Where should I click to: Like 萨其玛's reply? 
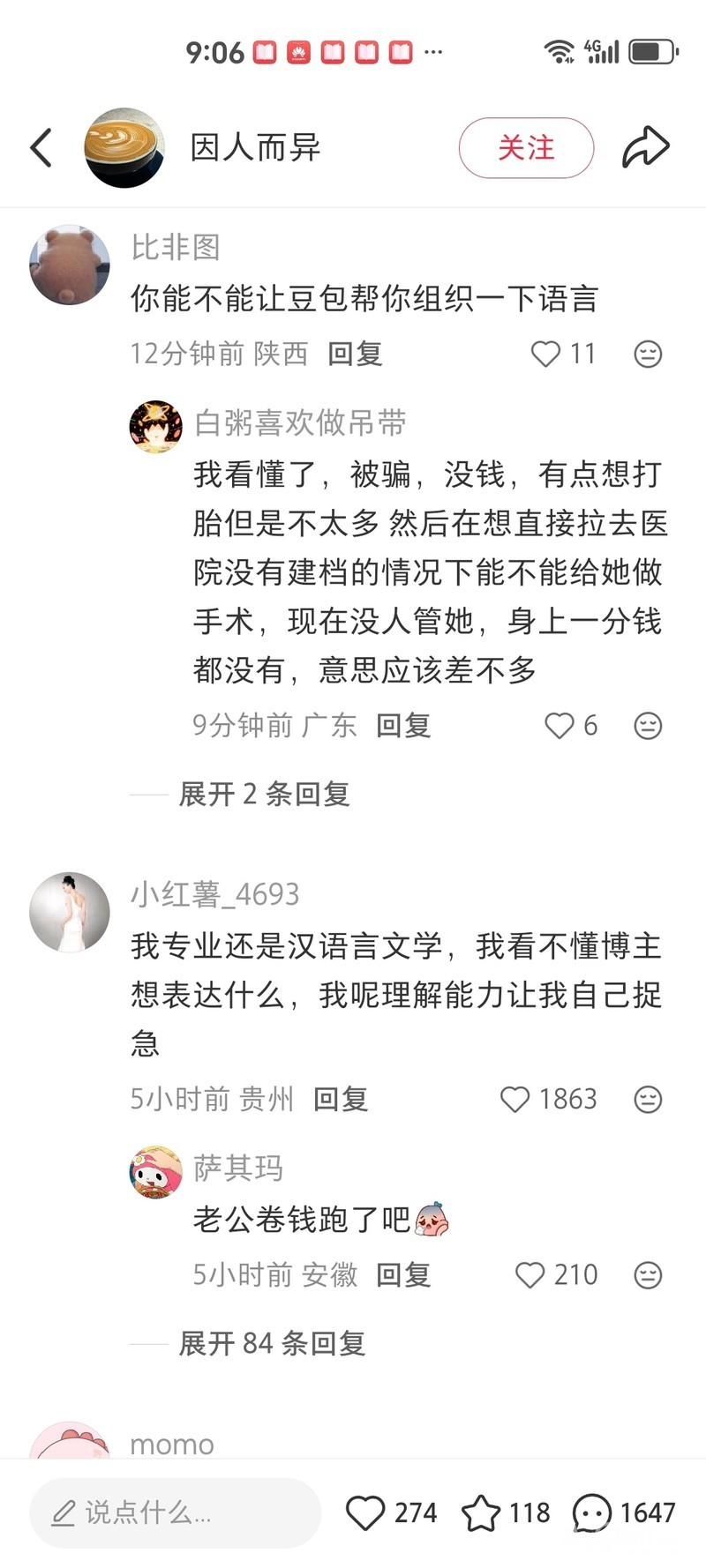[x=530, y=1274]
